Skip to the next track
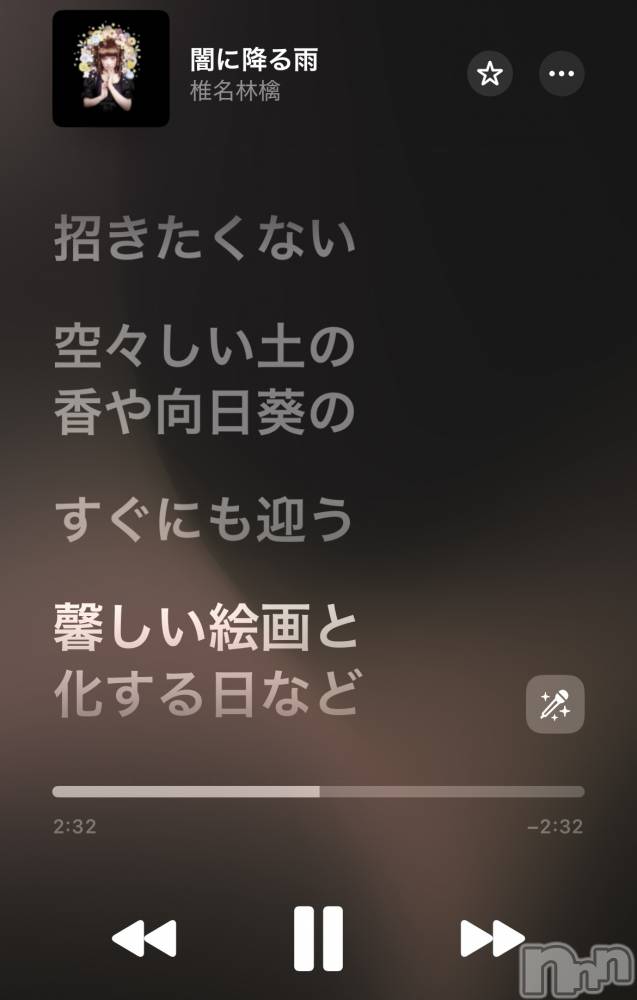 click(492, 938)
